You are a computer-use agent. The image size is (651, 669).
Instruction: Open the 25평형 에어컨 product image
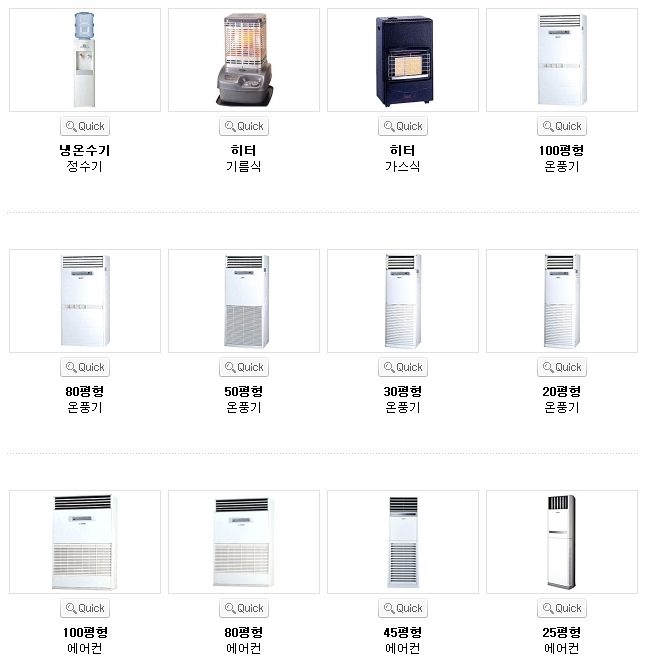click(562, 542)
